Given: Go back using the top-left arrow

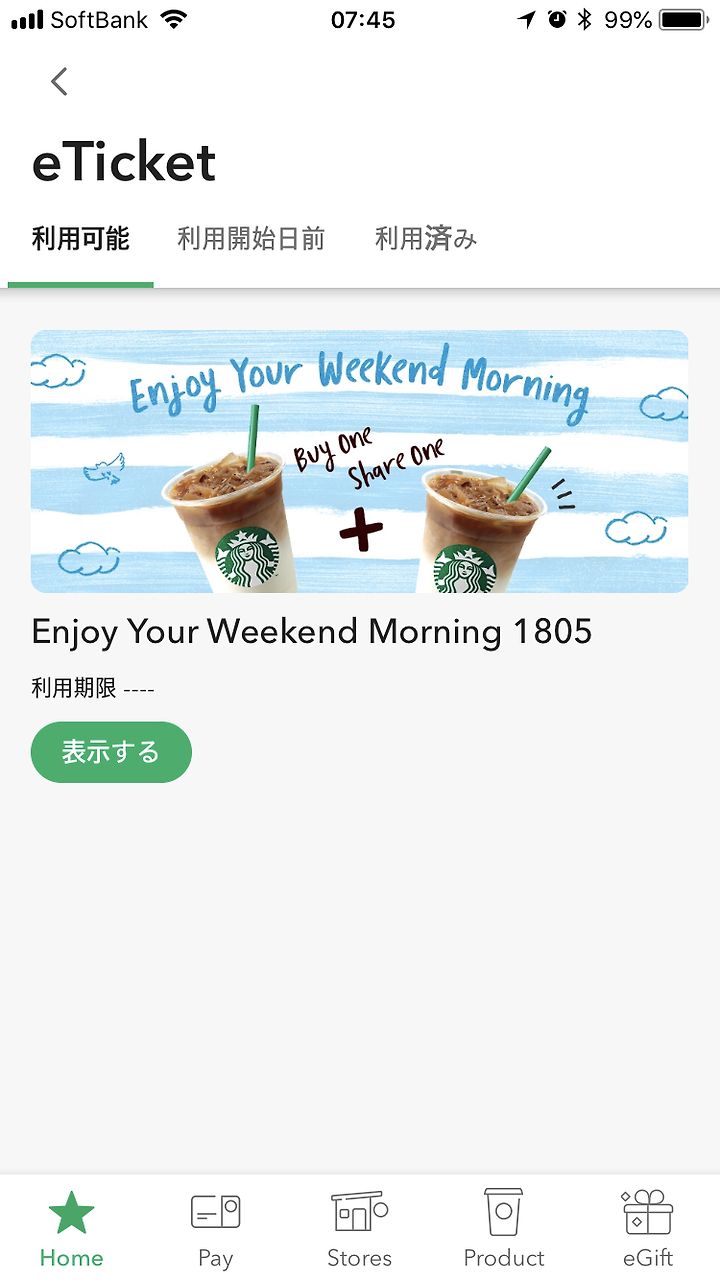Looking at the screenshot, I should pyautogui.click(x=59, y=81).
